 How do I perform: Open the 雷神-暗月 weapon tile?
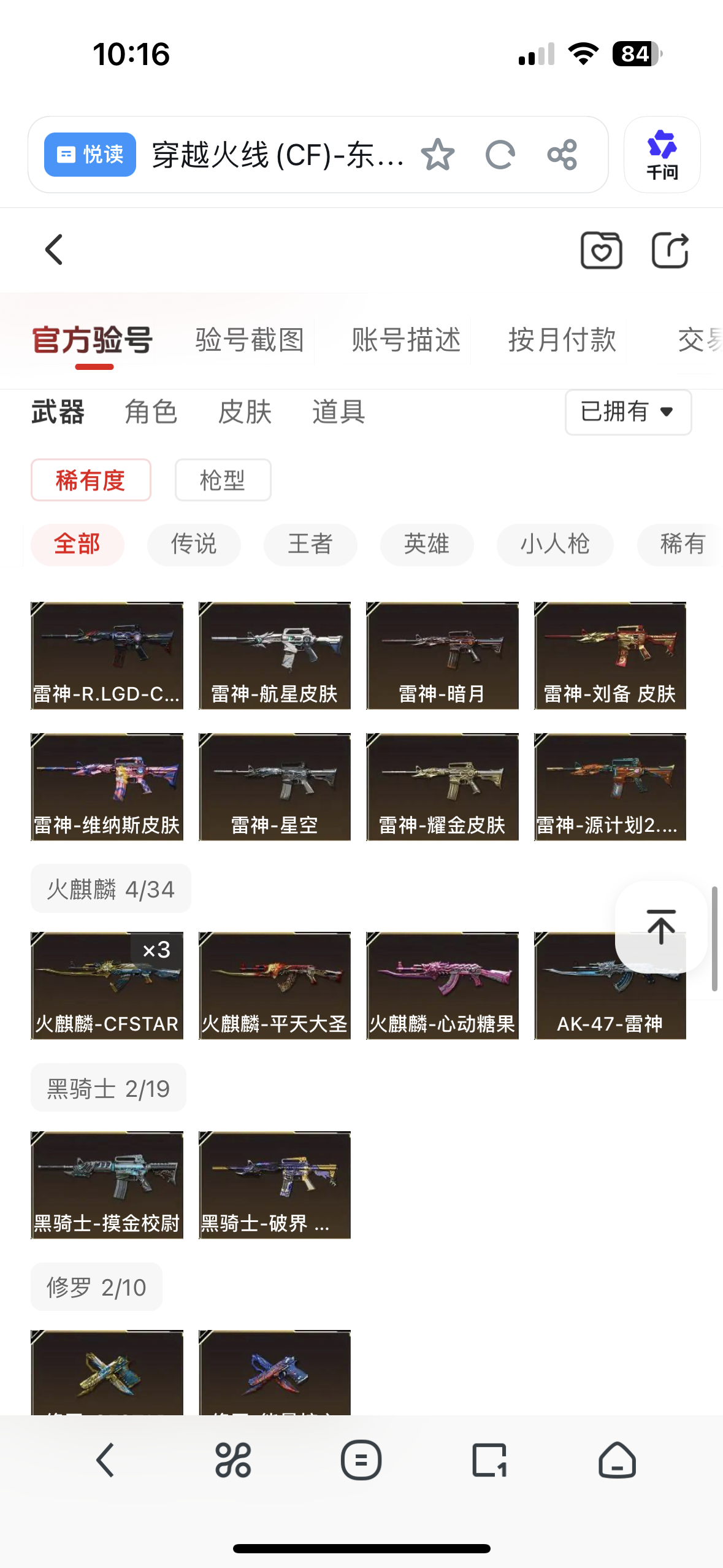pos(442,655)
